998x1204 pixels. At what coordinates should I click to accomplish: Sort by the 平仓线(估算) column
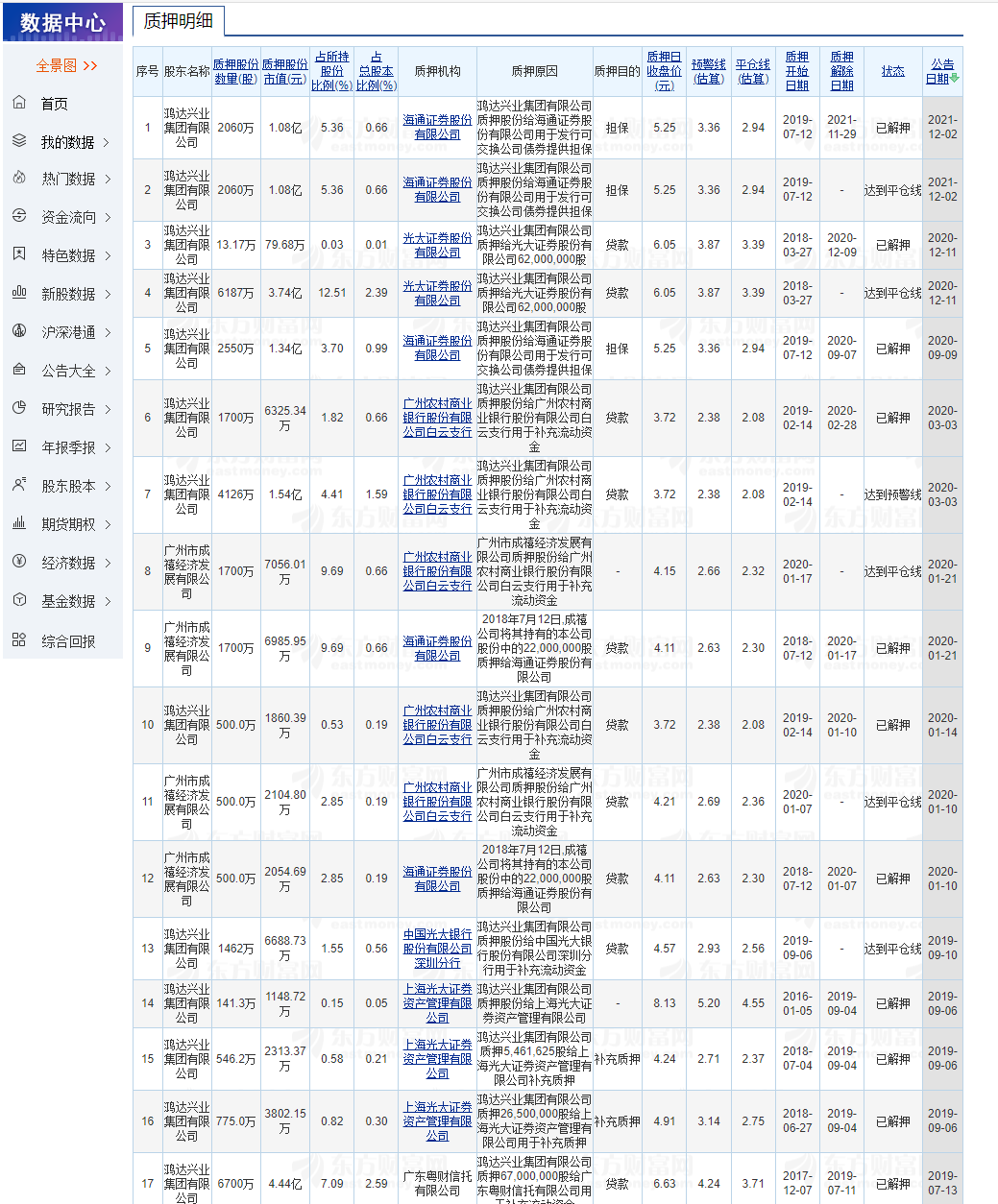[x=753, y=71]
